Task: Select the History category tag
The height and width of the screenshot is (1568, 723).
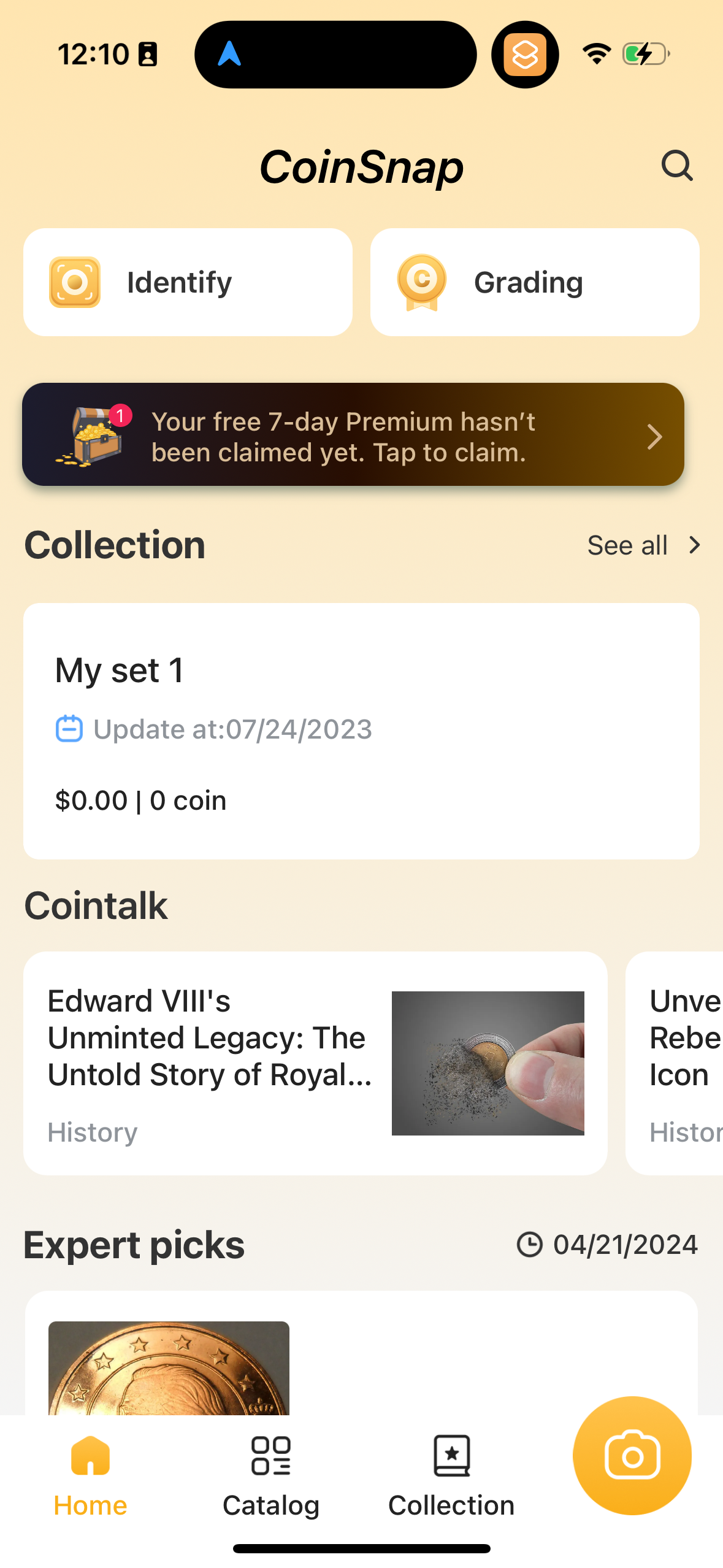Action: pyautogui.click(x=92, y=1132)
